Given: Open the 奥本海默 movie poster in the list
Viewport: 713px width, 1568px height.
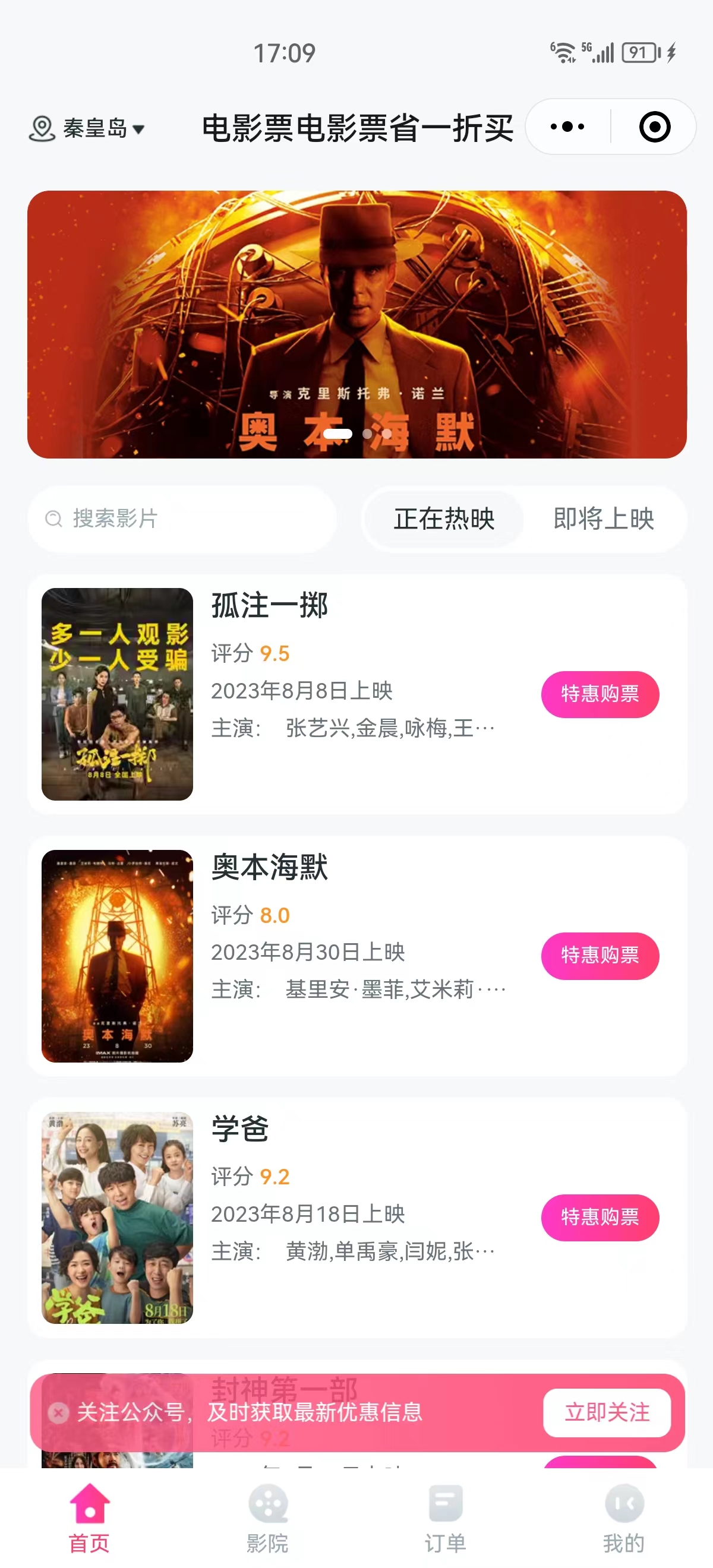Looking at the screenshot, I should tap(117, 956).
